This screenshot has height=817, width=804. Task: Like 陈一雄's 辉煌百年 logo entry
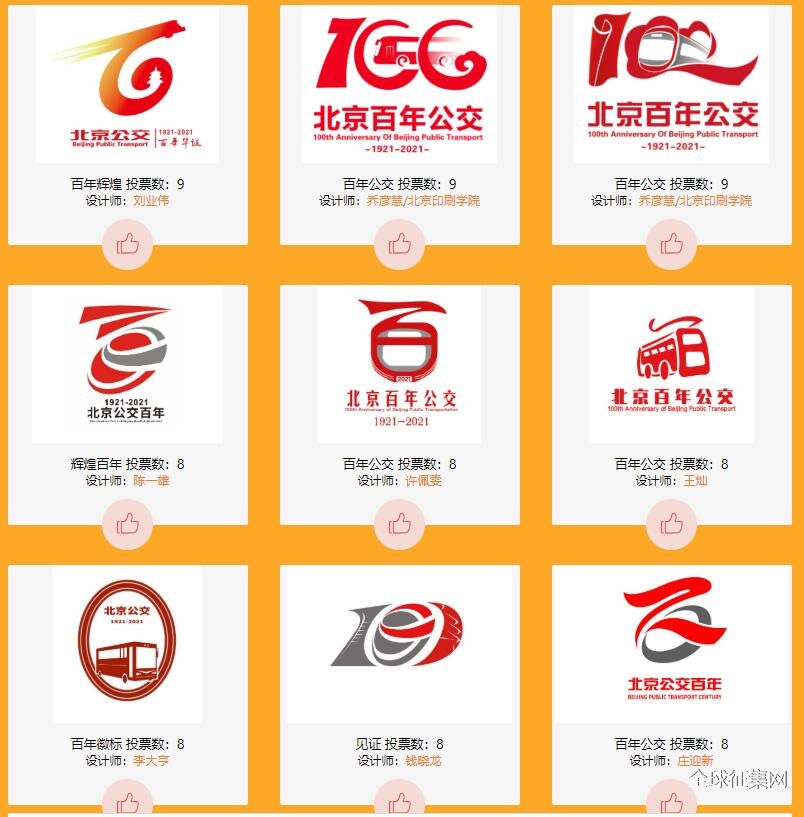128,523
